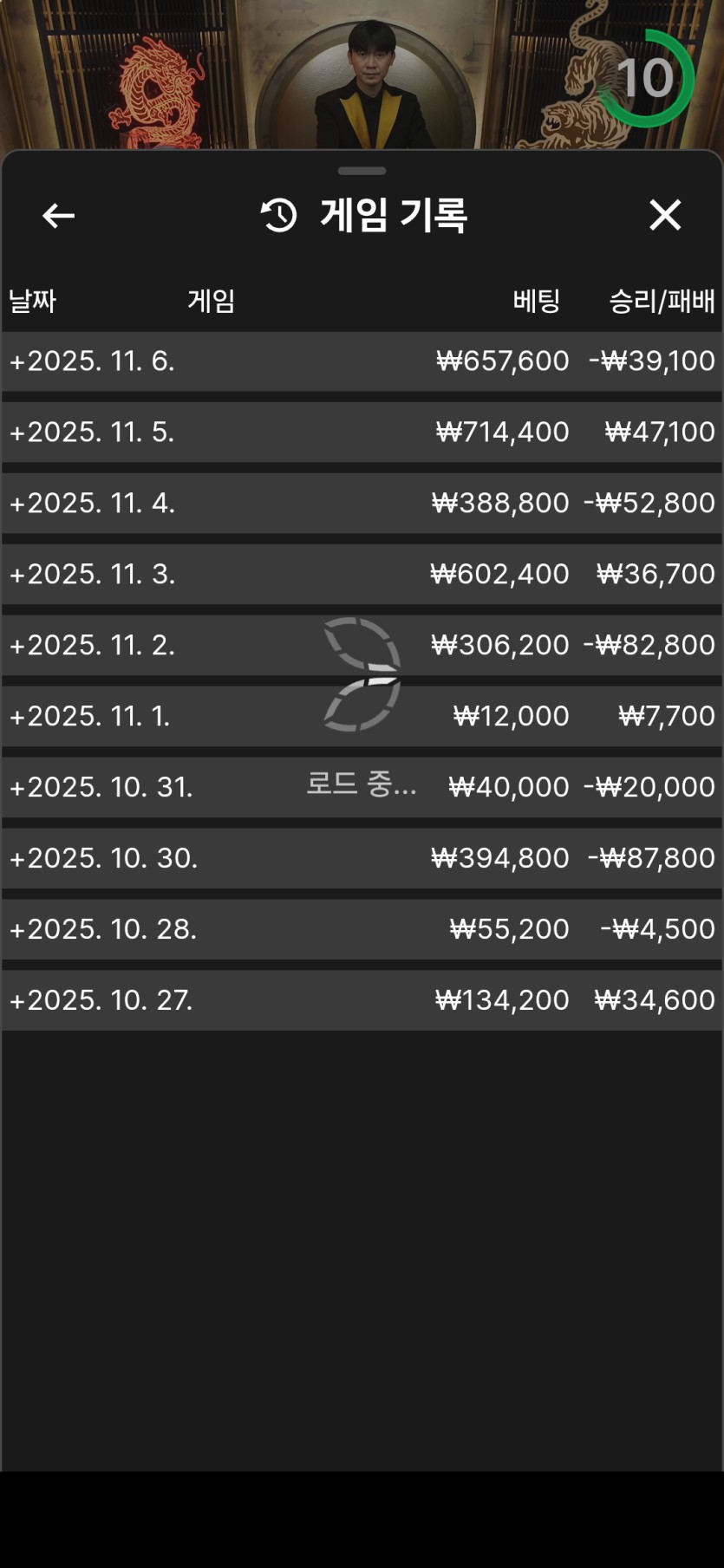Expand the 2025. 10. 27. record
The height and width of the screenshot is (1568, 724).
pyautogui.click(x=17, y=1001)
